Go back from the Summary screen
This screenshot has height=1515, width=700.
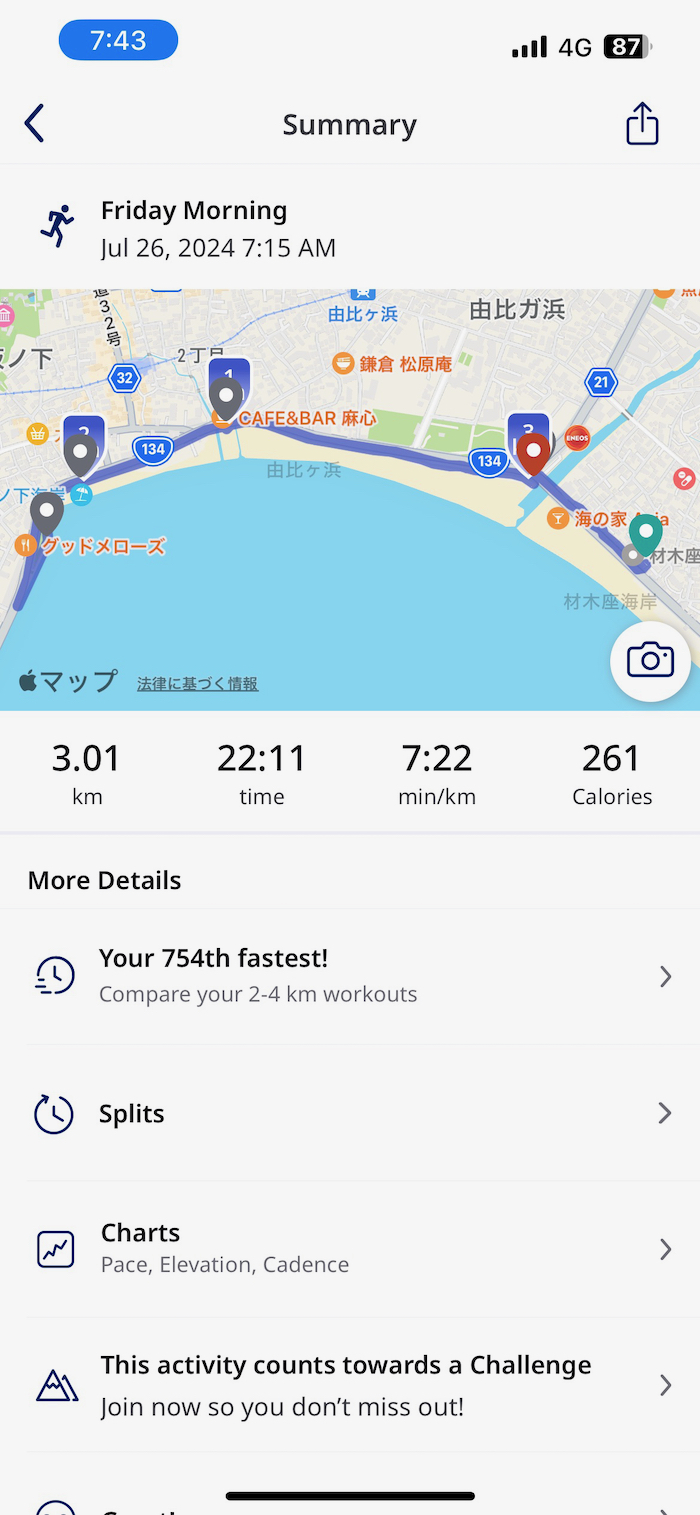click(35, 124)
